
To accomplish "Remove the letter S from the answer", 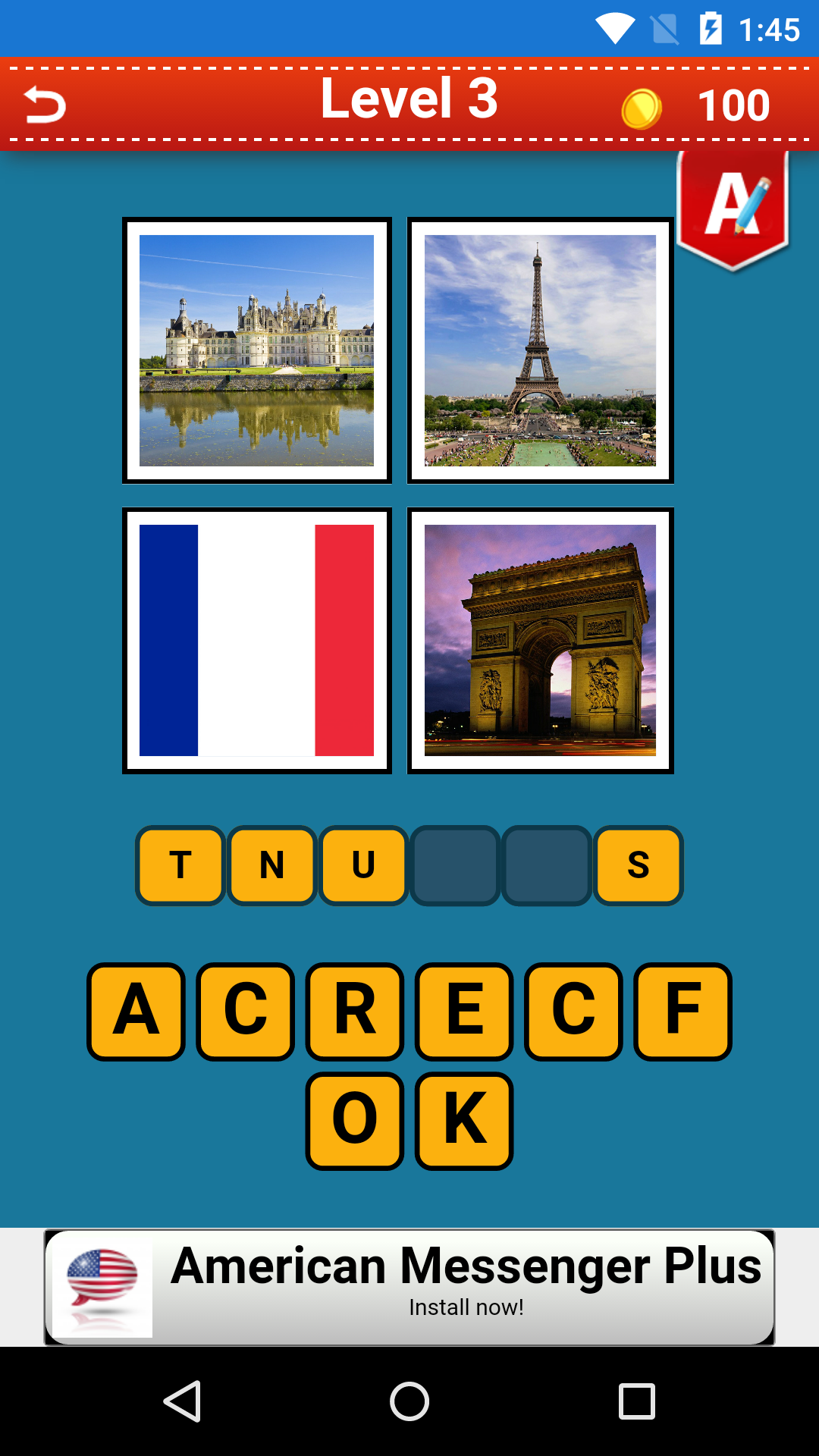I will (638, 864).
